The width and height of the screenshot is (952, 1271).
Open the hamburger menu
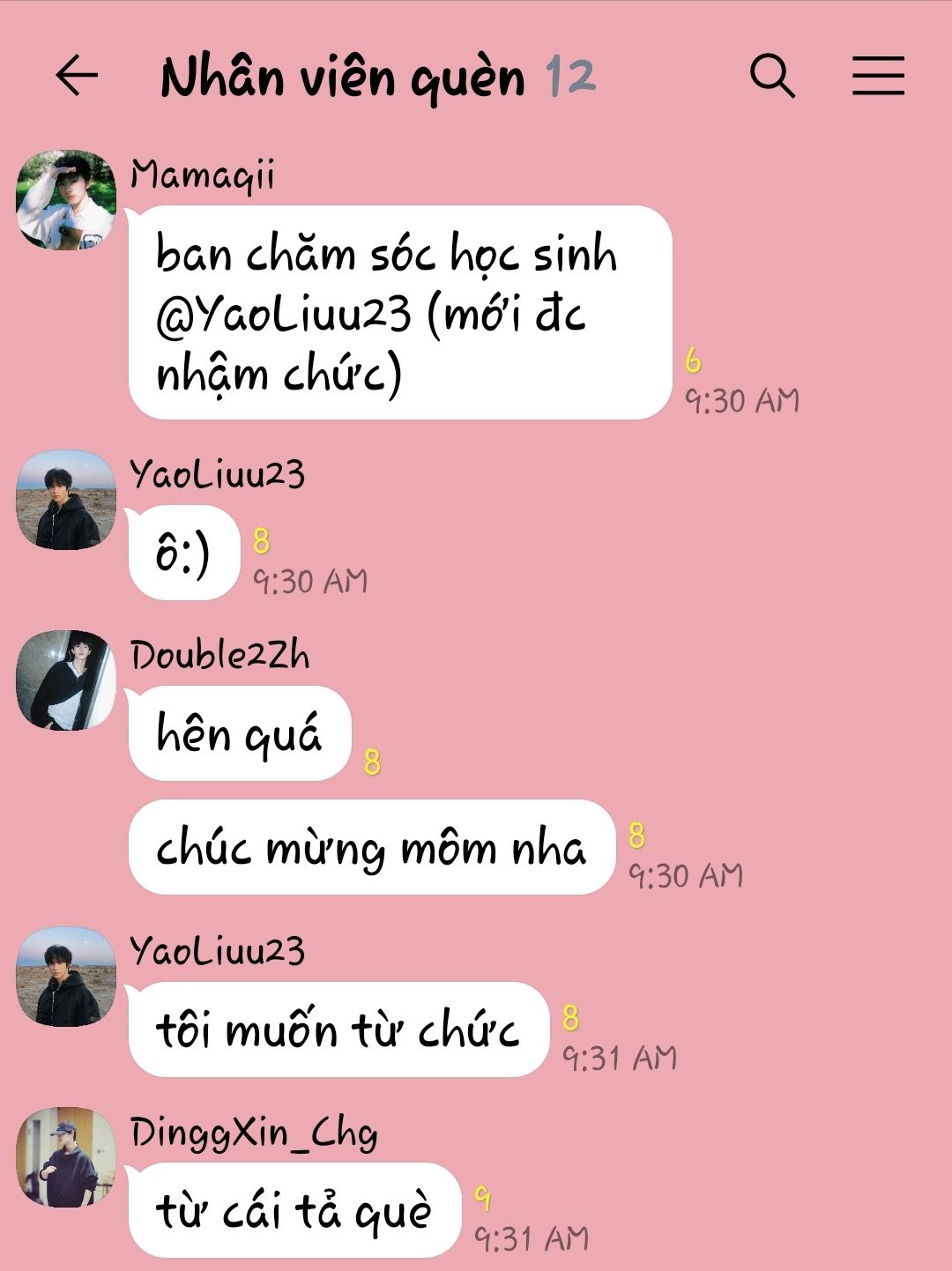878,75
